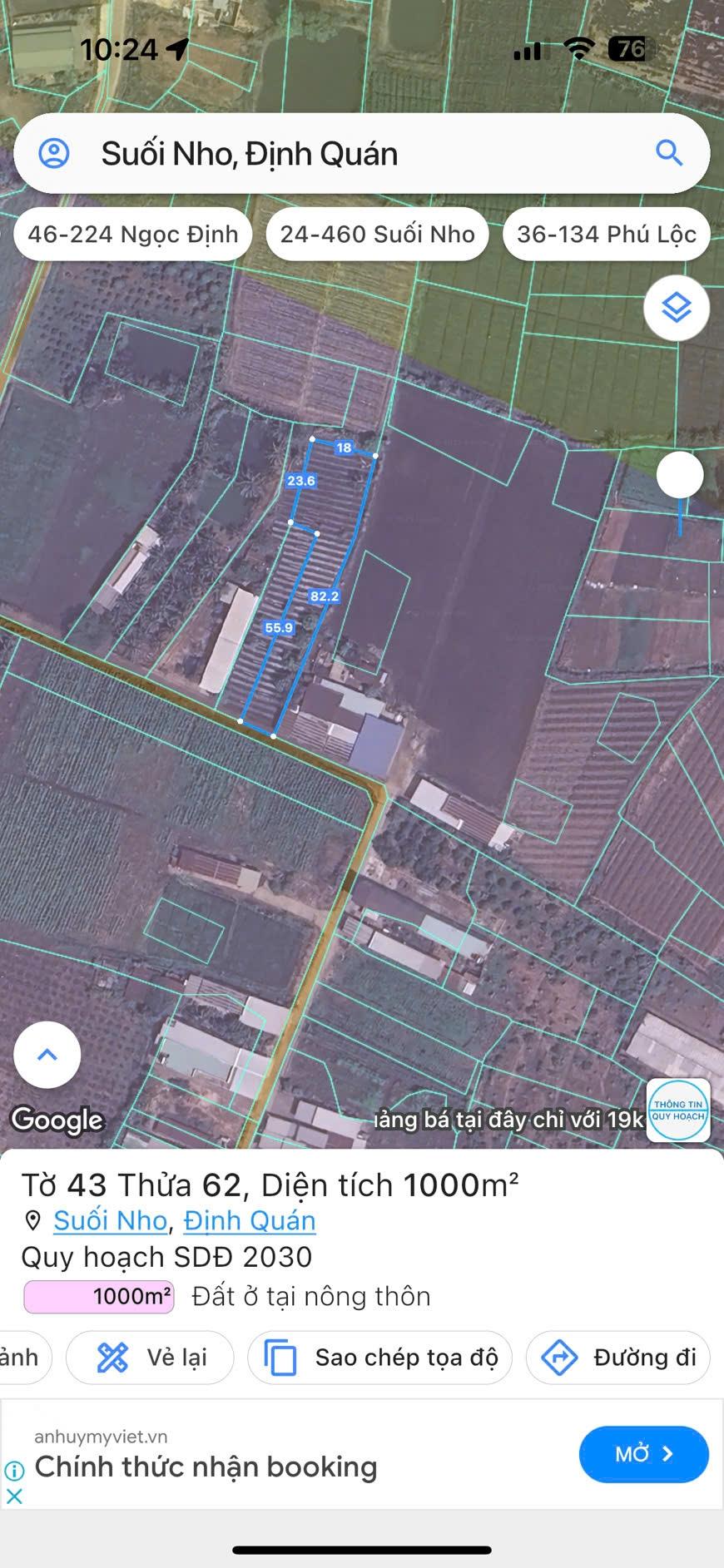The image size is (724, 1568).
Task: Follow the Định Quán location link
Action: tap(250, 1220)
